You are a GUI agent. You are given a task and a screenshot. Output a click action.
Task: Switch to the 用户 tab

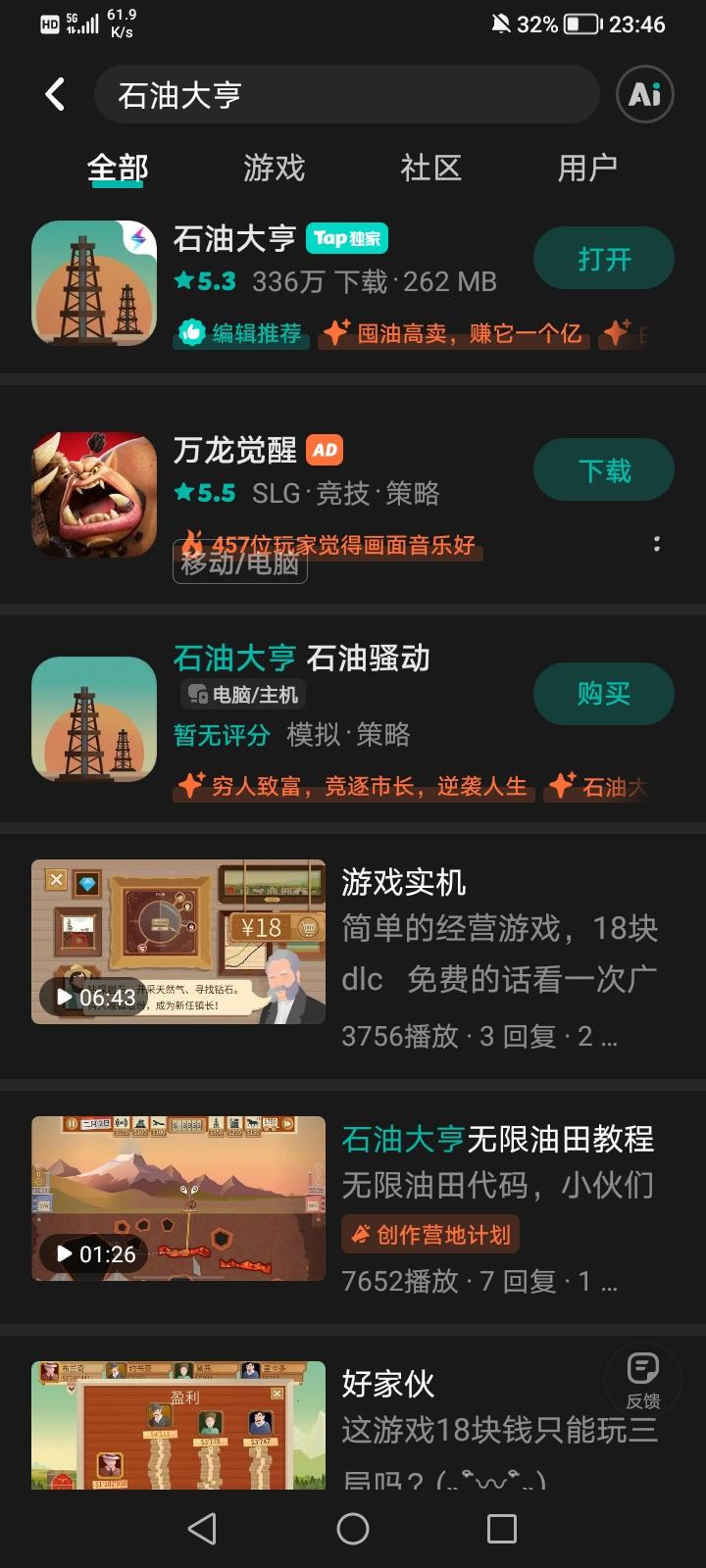click(x=586, y=169)
